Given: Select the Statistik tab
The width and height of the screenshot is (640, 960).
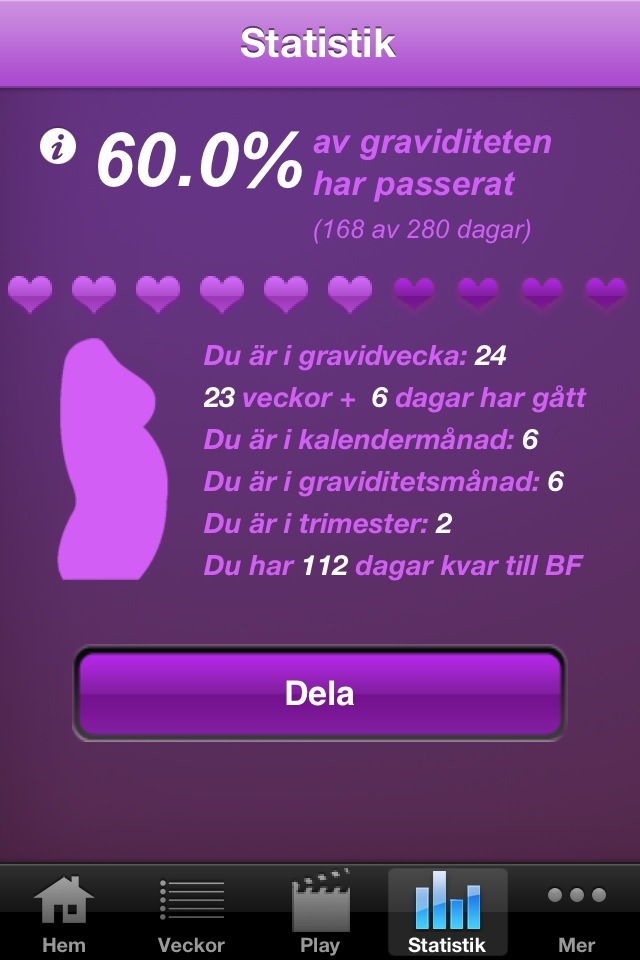Looking at the screenshot, I should coord(447,912).
